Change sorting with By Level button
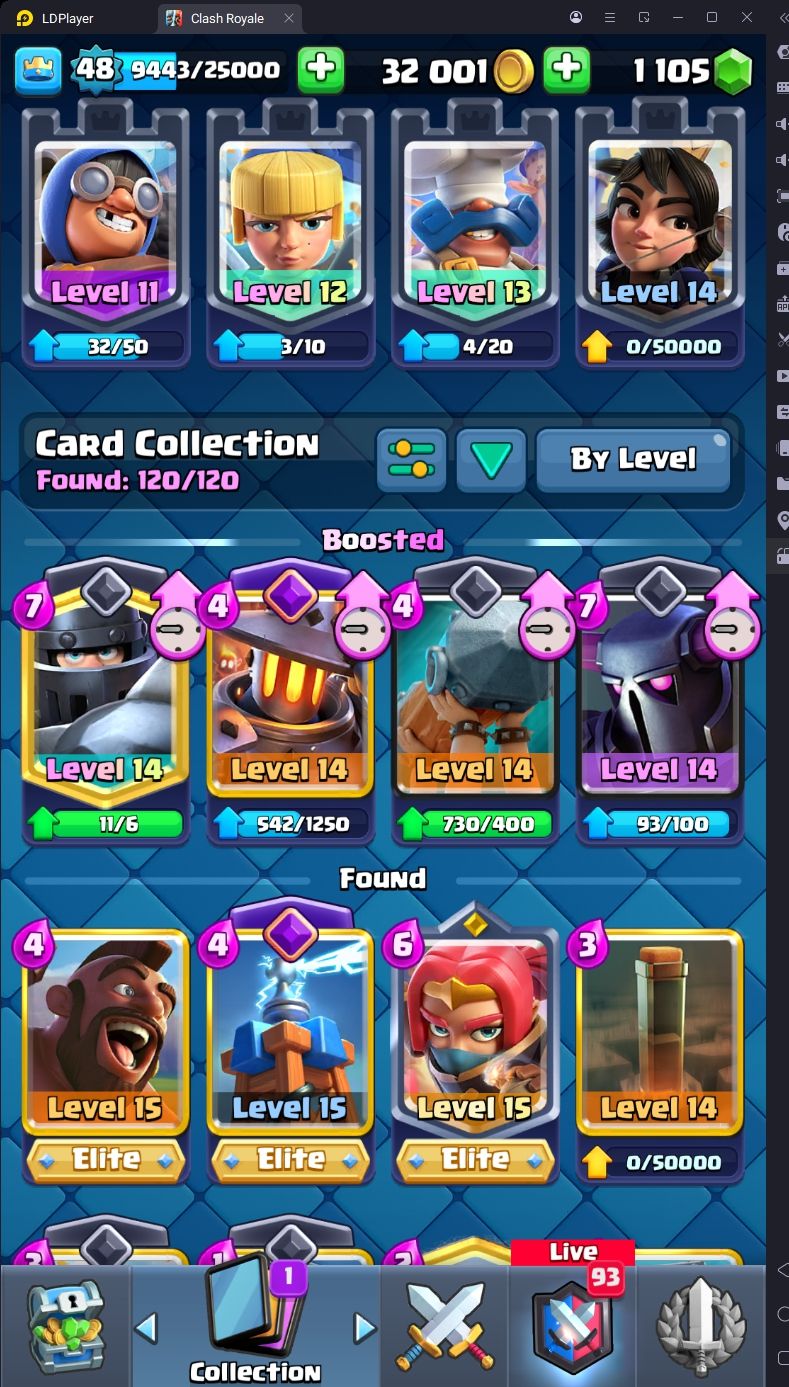 click(633, 459)
